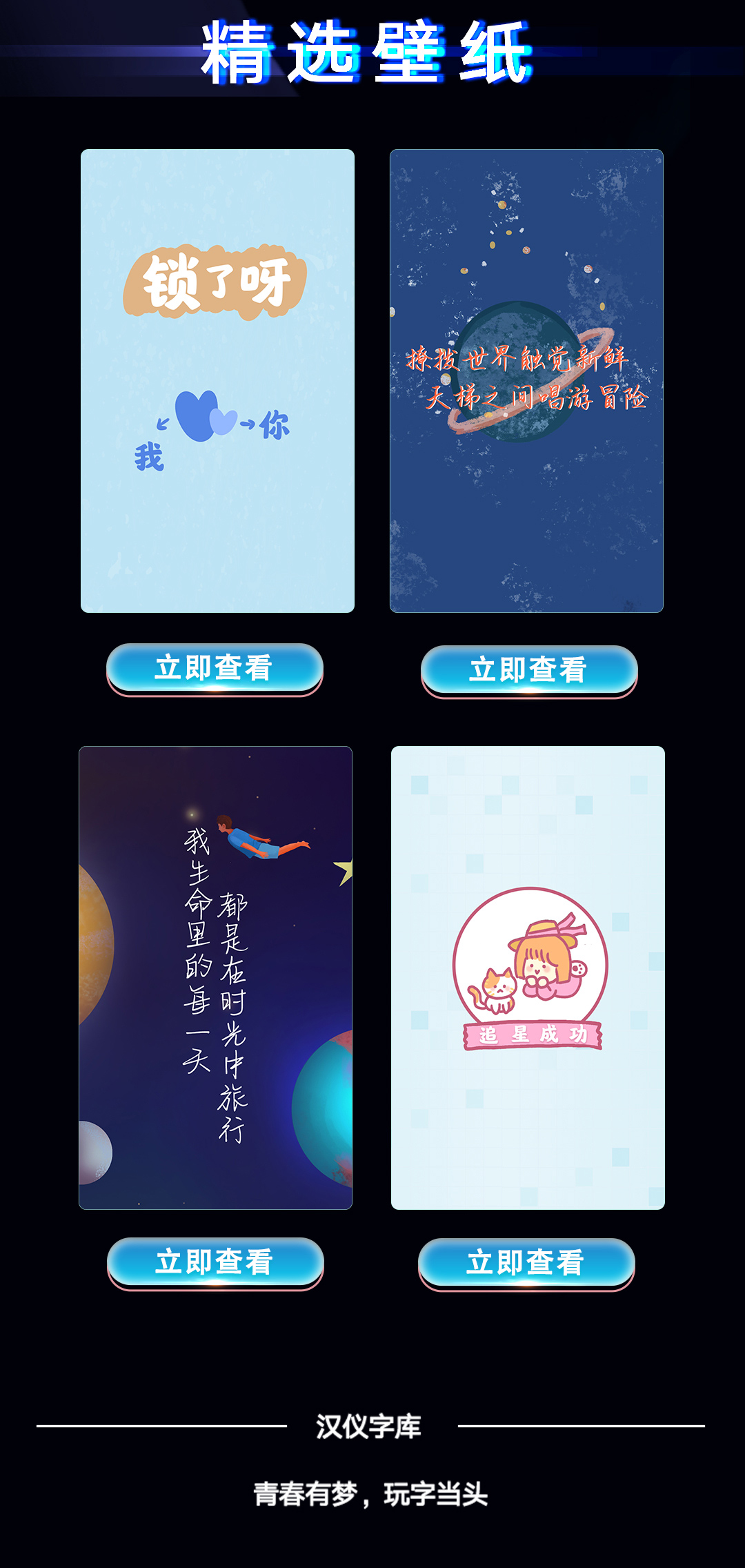Open the 我生命里的每一天 space wallpaper

(215, 977)
